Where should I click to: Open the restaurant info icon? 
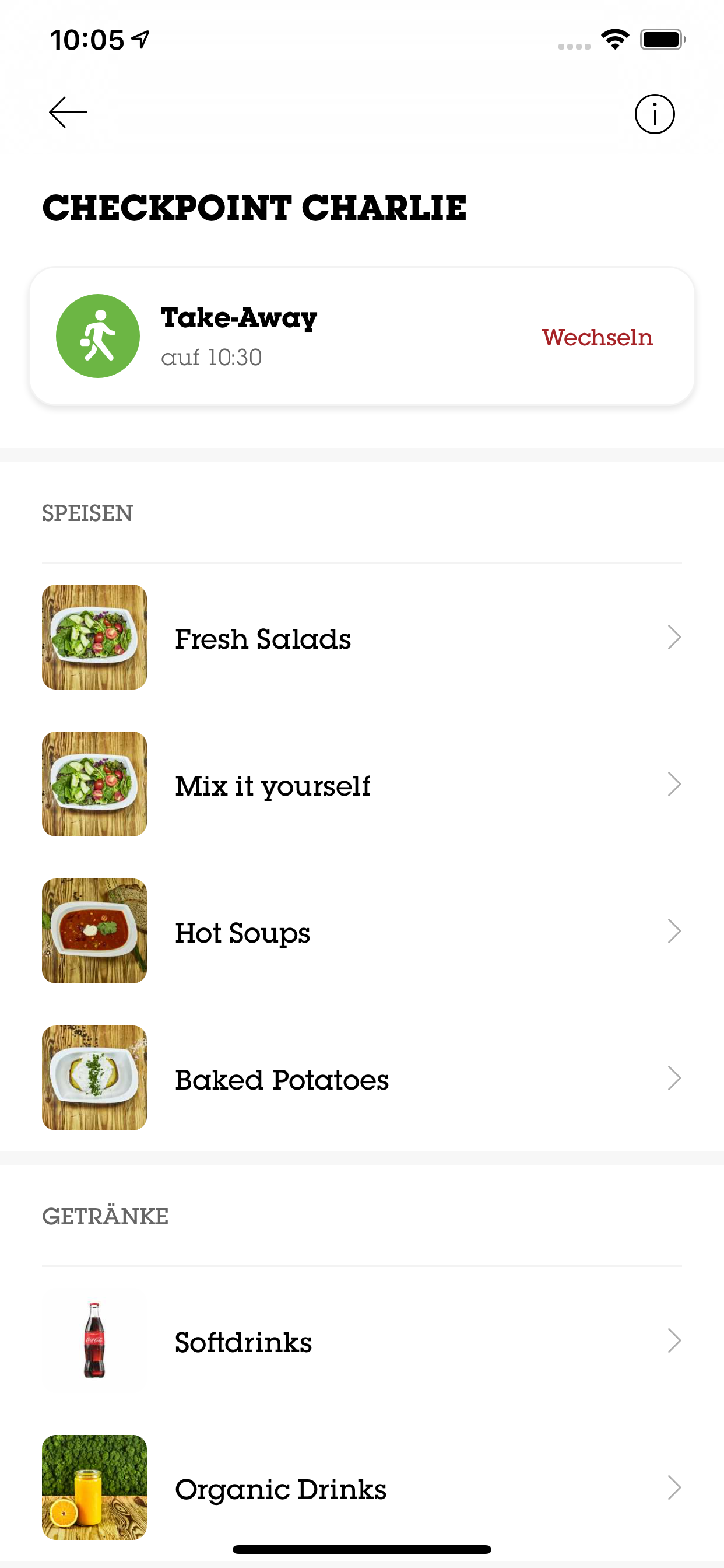click(655, 114)
